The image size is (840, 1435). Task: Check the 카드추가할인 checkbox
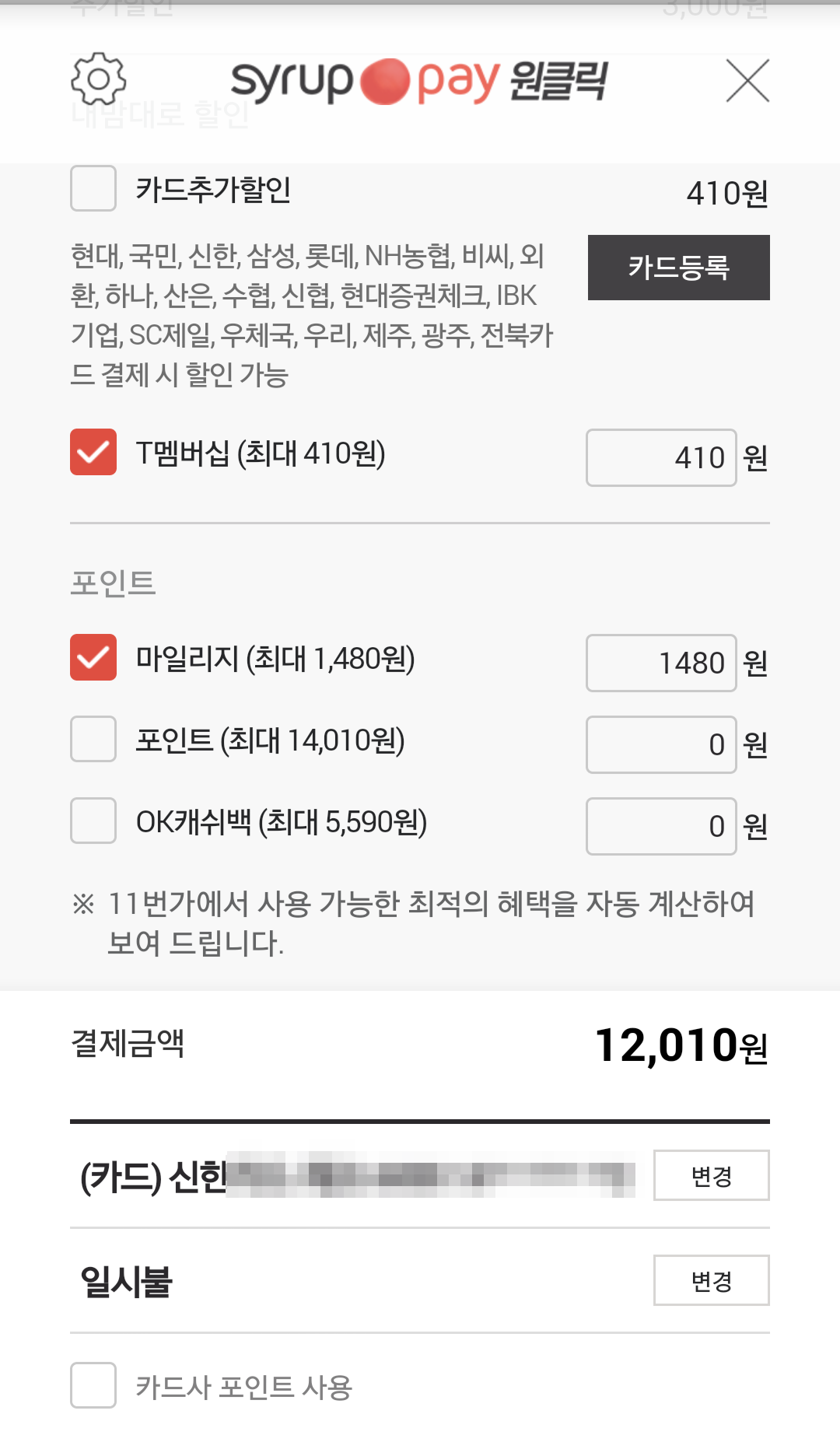[x=93, y=188]
